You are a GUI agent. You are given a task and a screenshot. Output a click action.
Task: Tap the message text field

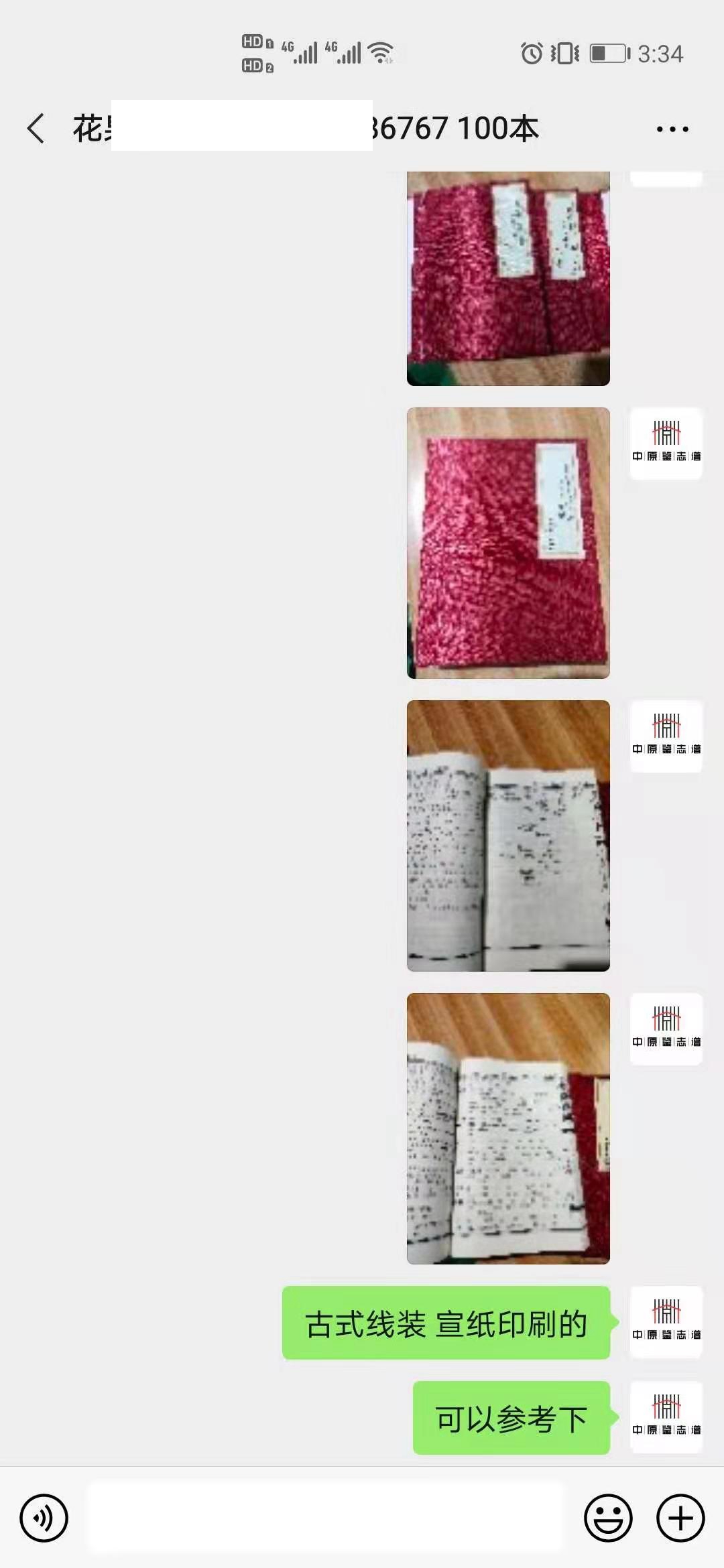[326, 1517]
